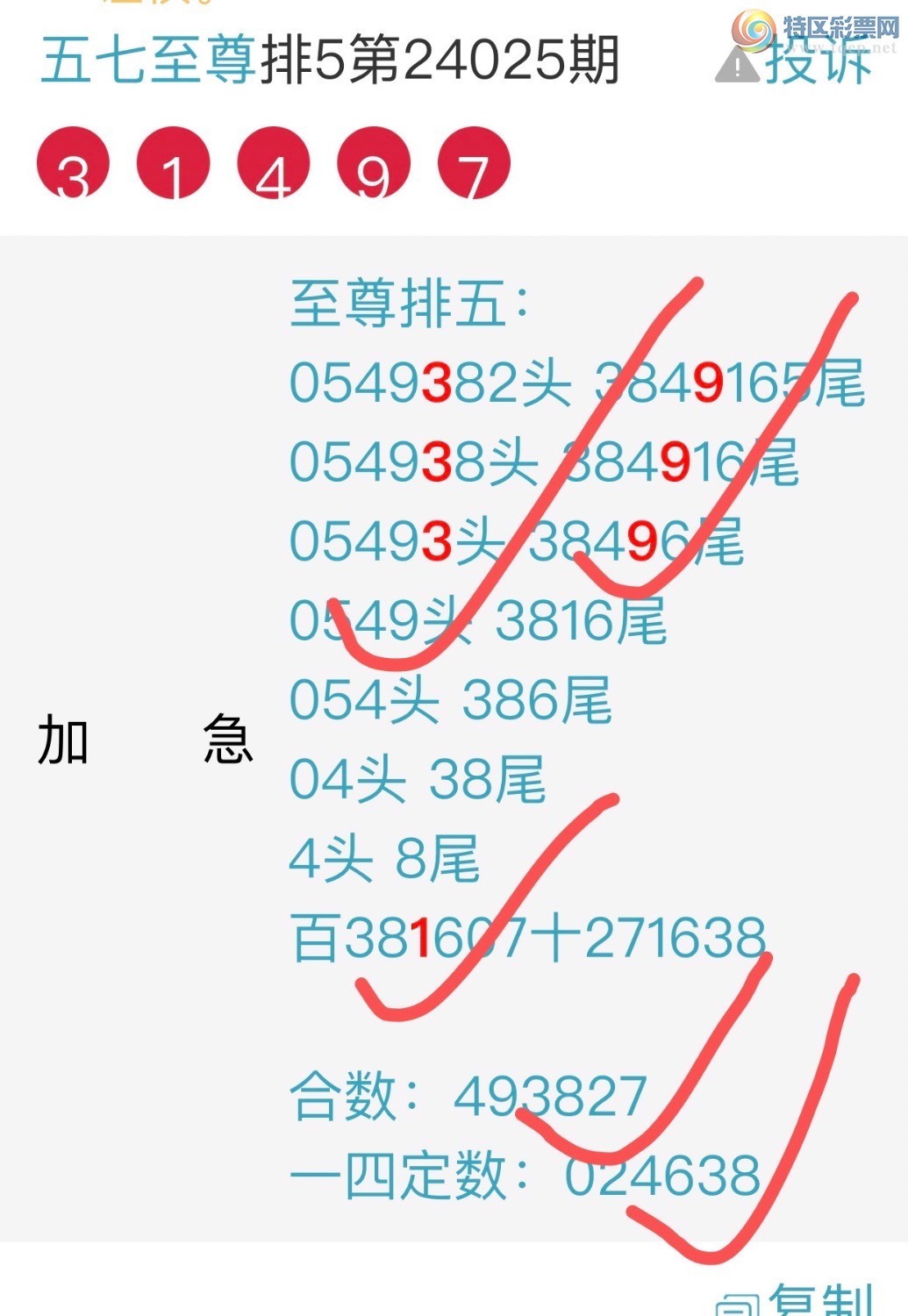908x1316 pixels.
Task: Copy the prediction text with 复制
Action: pyautogui.click(x=798, y=1298)
